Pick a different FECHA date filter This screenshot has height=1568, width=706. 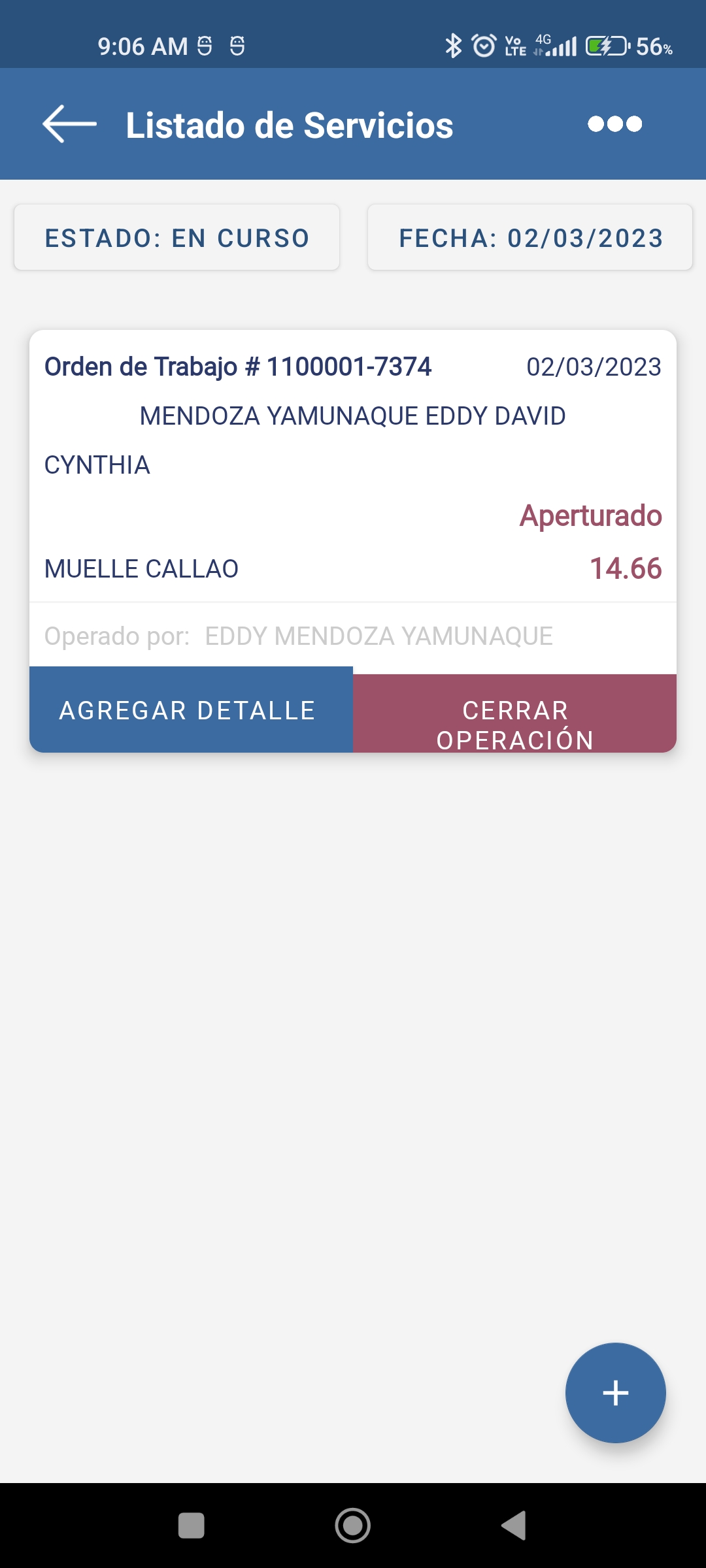530,238
